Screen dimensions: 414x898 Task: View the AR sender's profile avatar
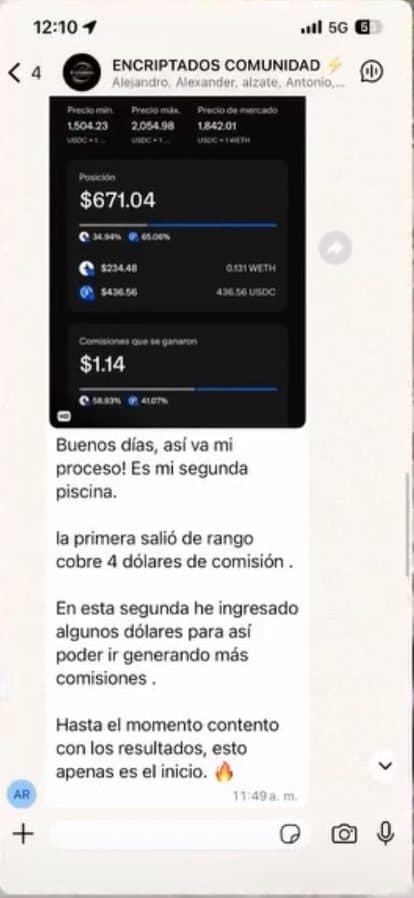pos(22,794)
